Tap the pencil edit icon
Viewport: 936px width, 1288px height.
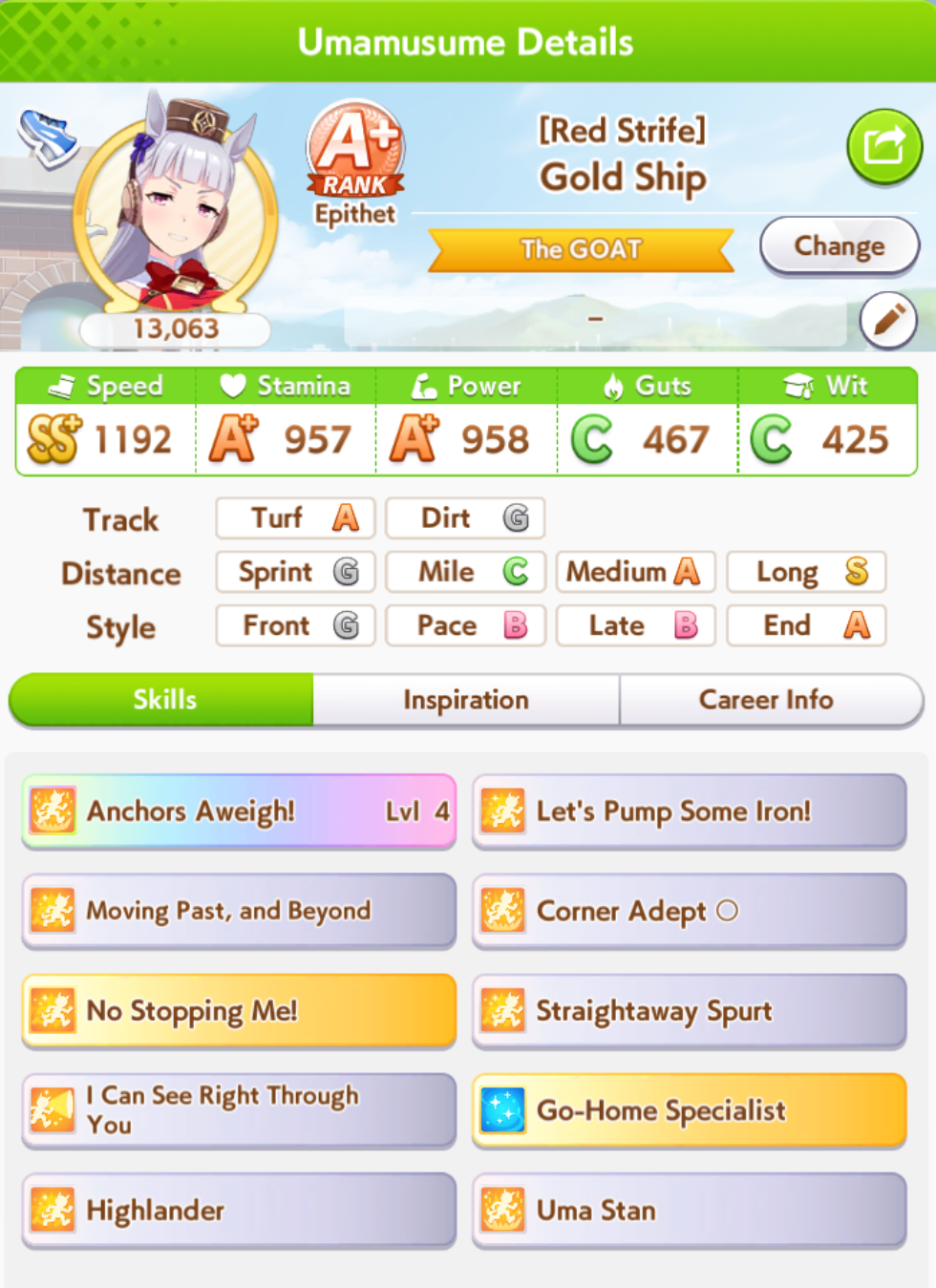(x=887, y=320)
